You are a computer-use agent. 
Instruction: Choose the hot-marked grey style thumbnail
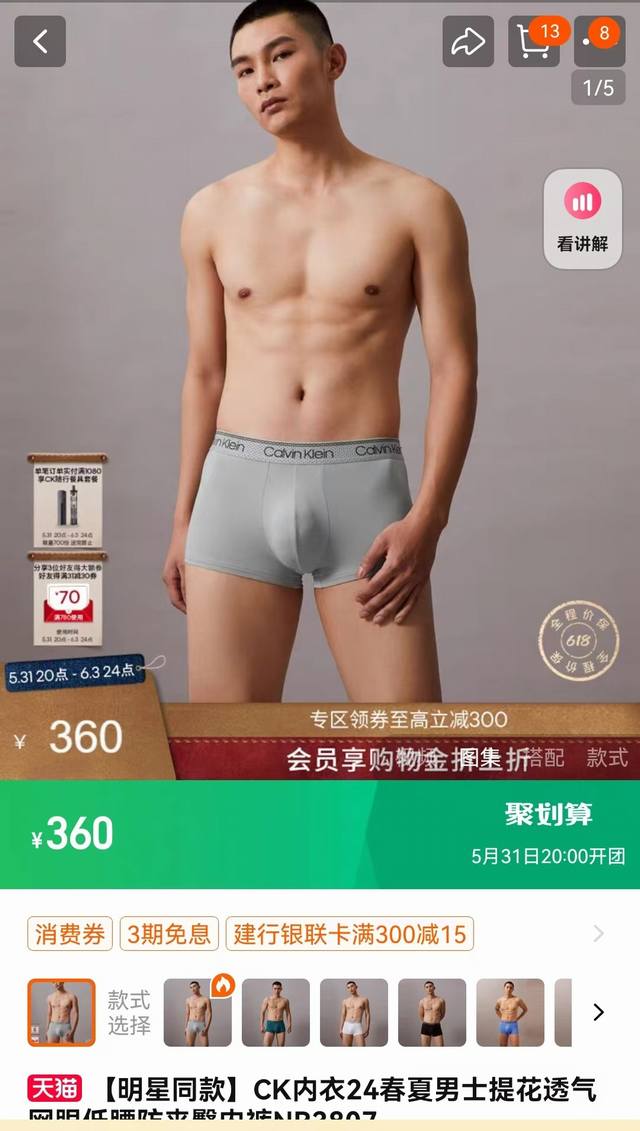pyautogui.click(x=198, y=1012)
